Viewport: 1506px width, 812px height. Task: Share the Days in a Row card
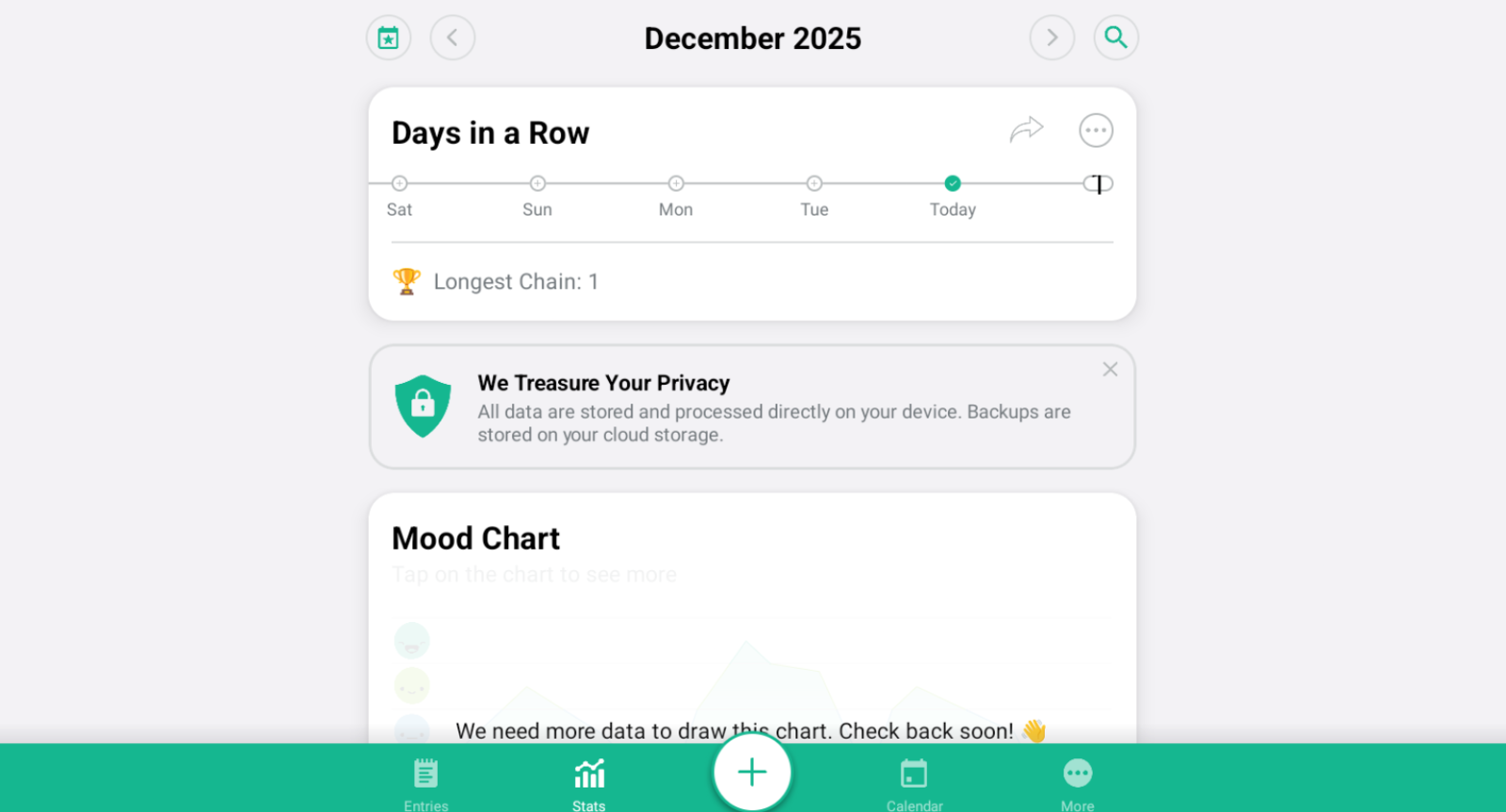(1026, 130)
